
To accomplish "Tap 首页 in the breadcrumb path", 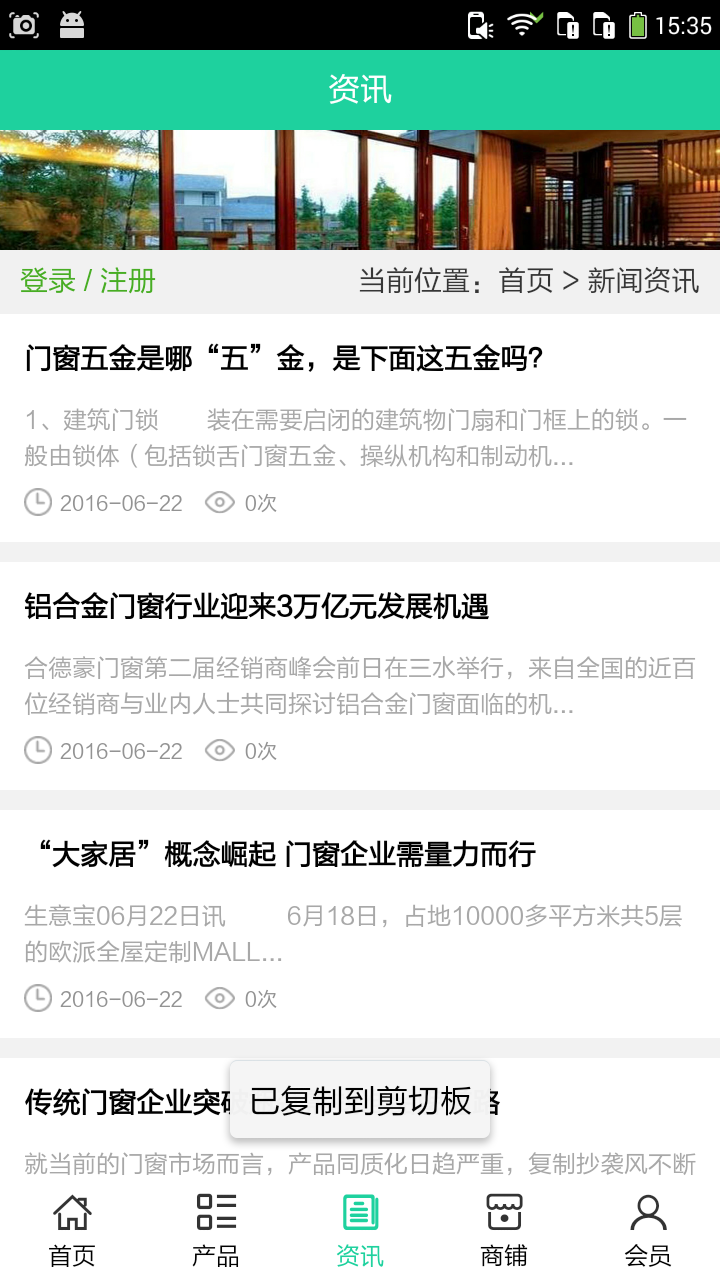I will tap(526, 281).
